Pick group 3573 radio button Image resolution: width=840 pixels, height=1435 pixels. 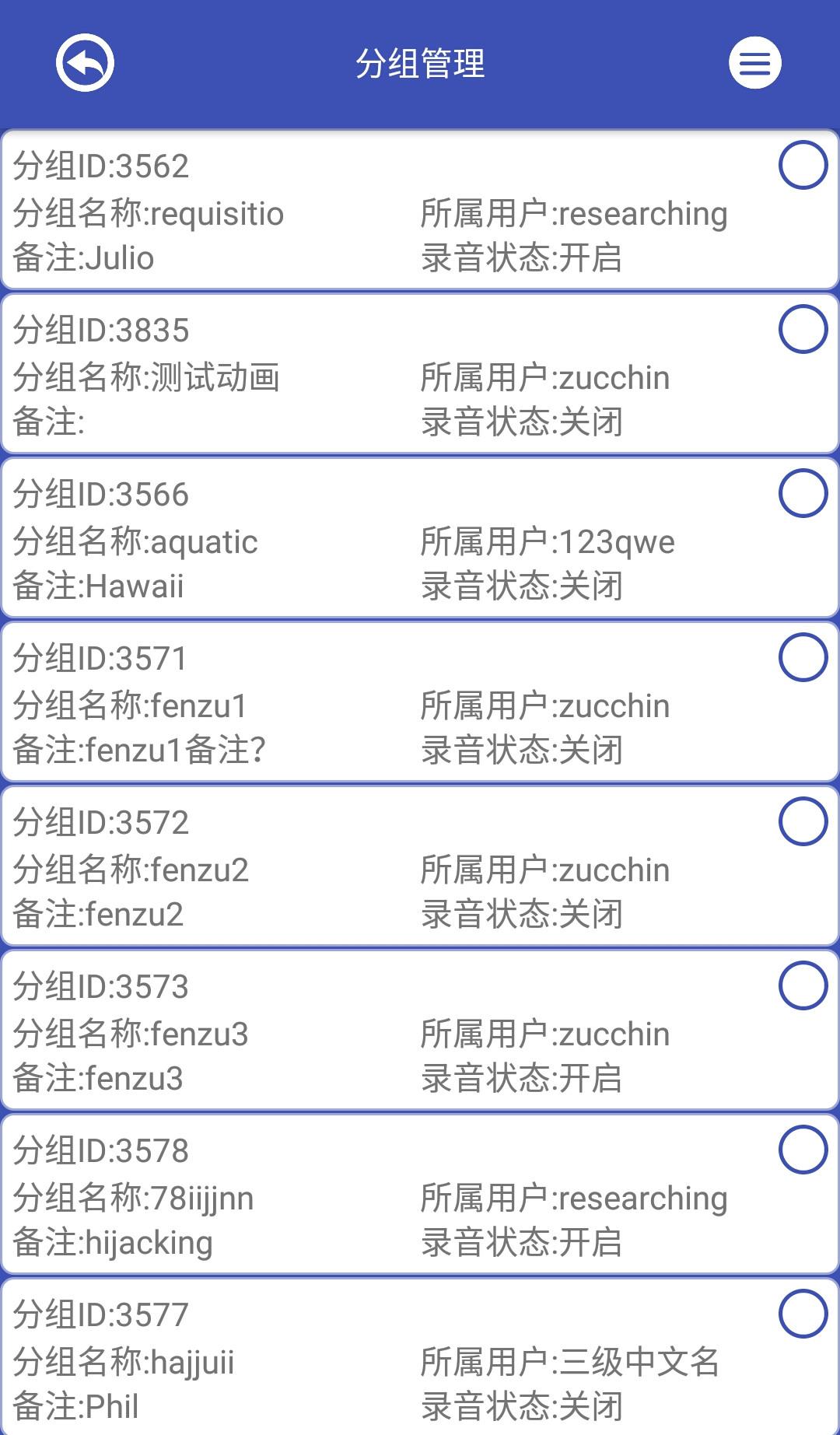click(803, 985)
